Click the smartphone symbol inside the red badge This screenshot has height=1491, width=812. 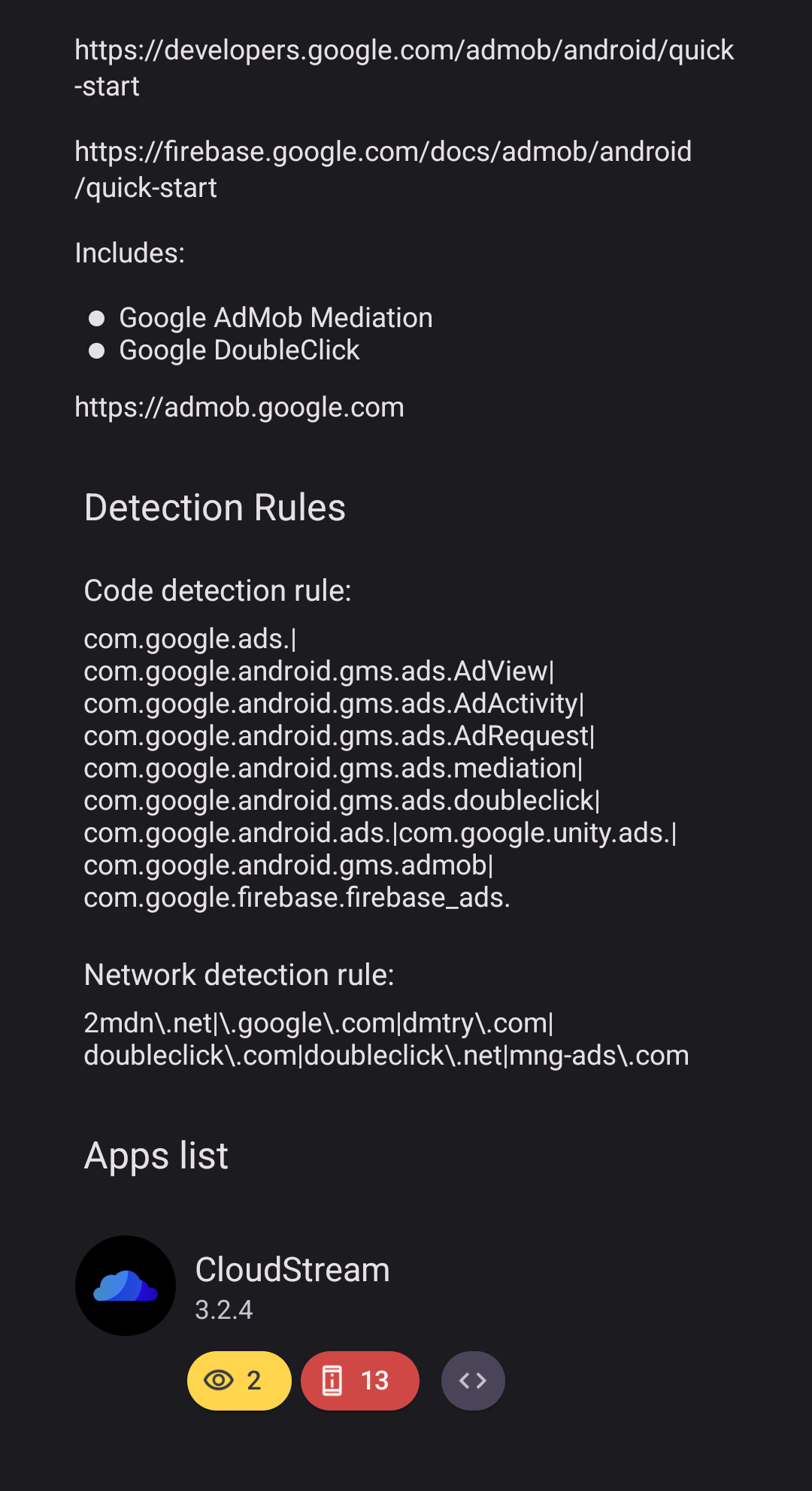point(331,1380)
